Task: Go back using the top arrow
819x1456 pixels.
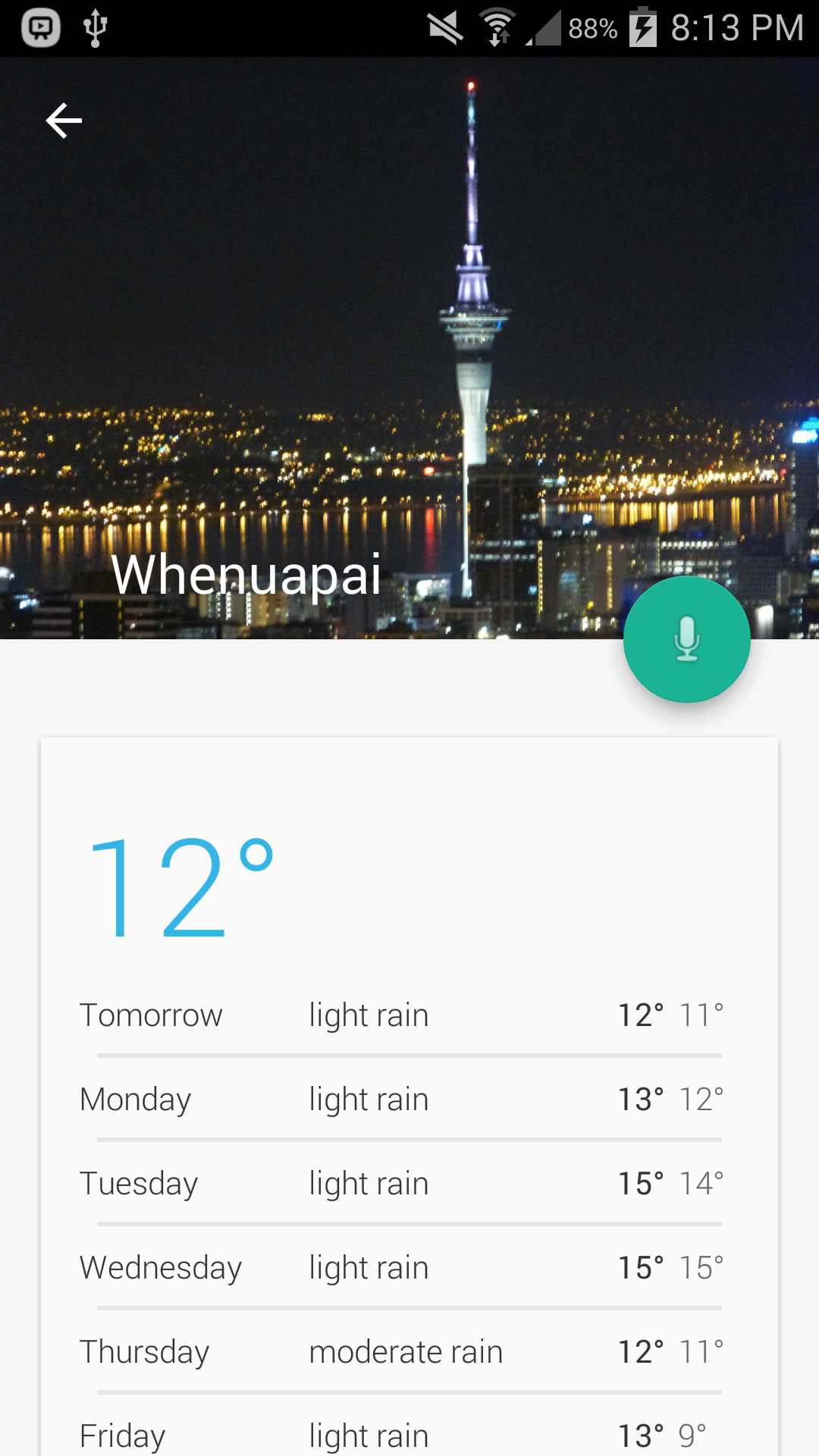Action: [64, 121]
